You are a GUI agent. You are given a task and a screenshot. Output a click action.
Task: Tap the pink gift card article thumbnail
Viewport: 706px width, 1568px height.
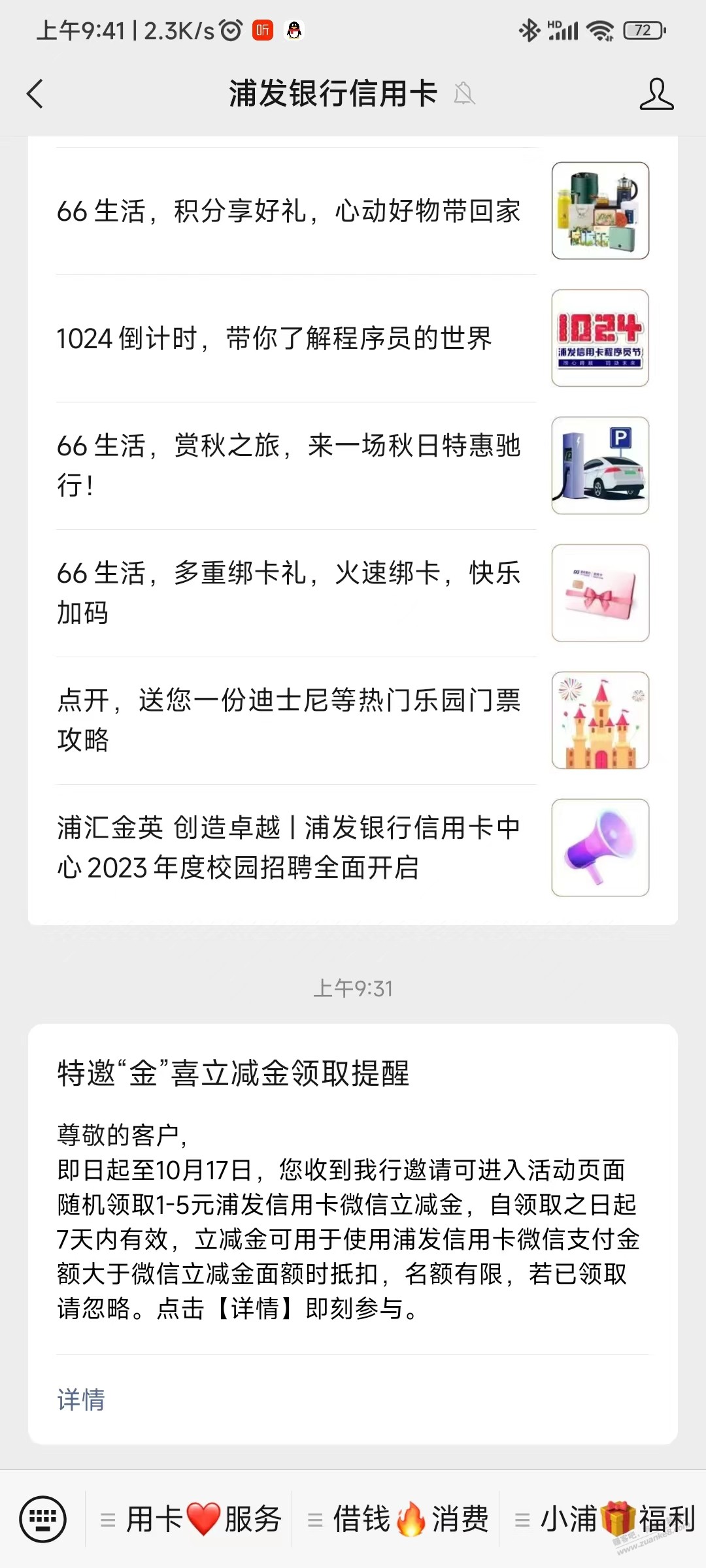pos(599,593)
